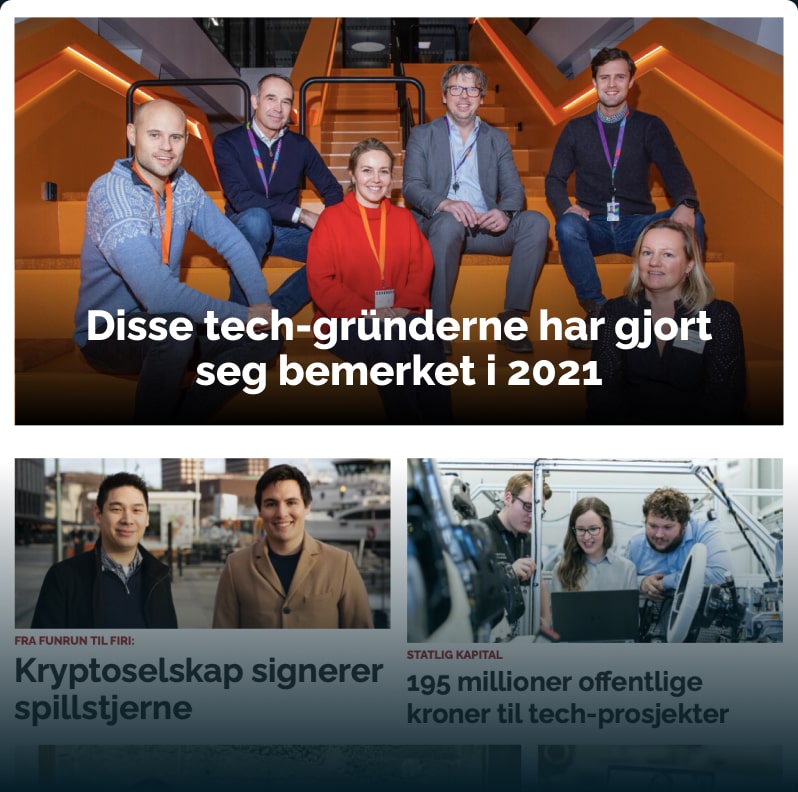Viewport: 798px width, 792px height.
Task: Open the Kryptoselskap signerer spillstjerne article
Action: tap(199, 689)
